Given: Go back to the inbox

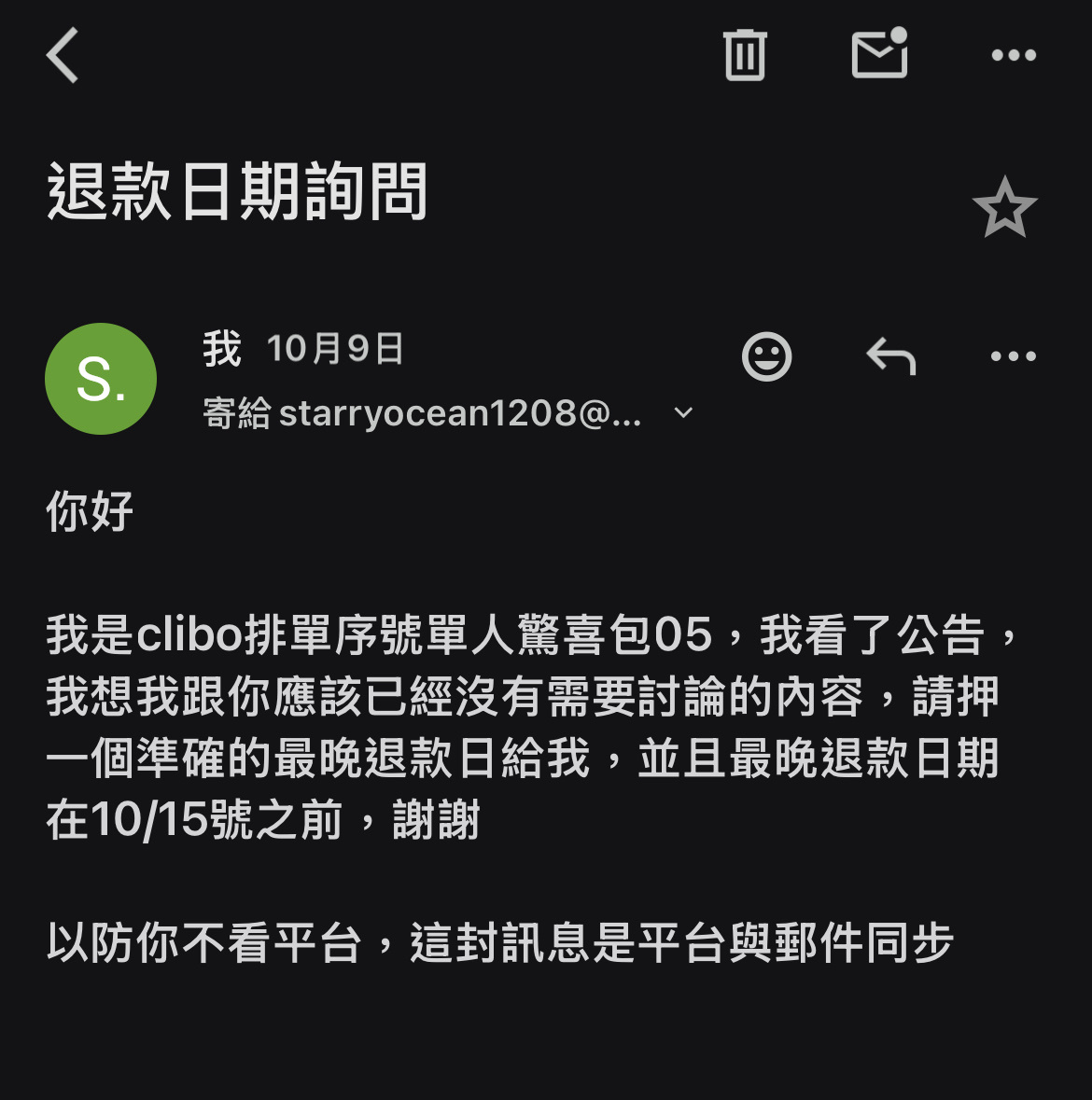Looking at the screenshot, I should coord(63,55).
